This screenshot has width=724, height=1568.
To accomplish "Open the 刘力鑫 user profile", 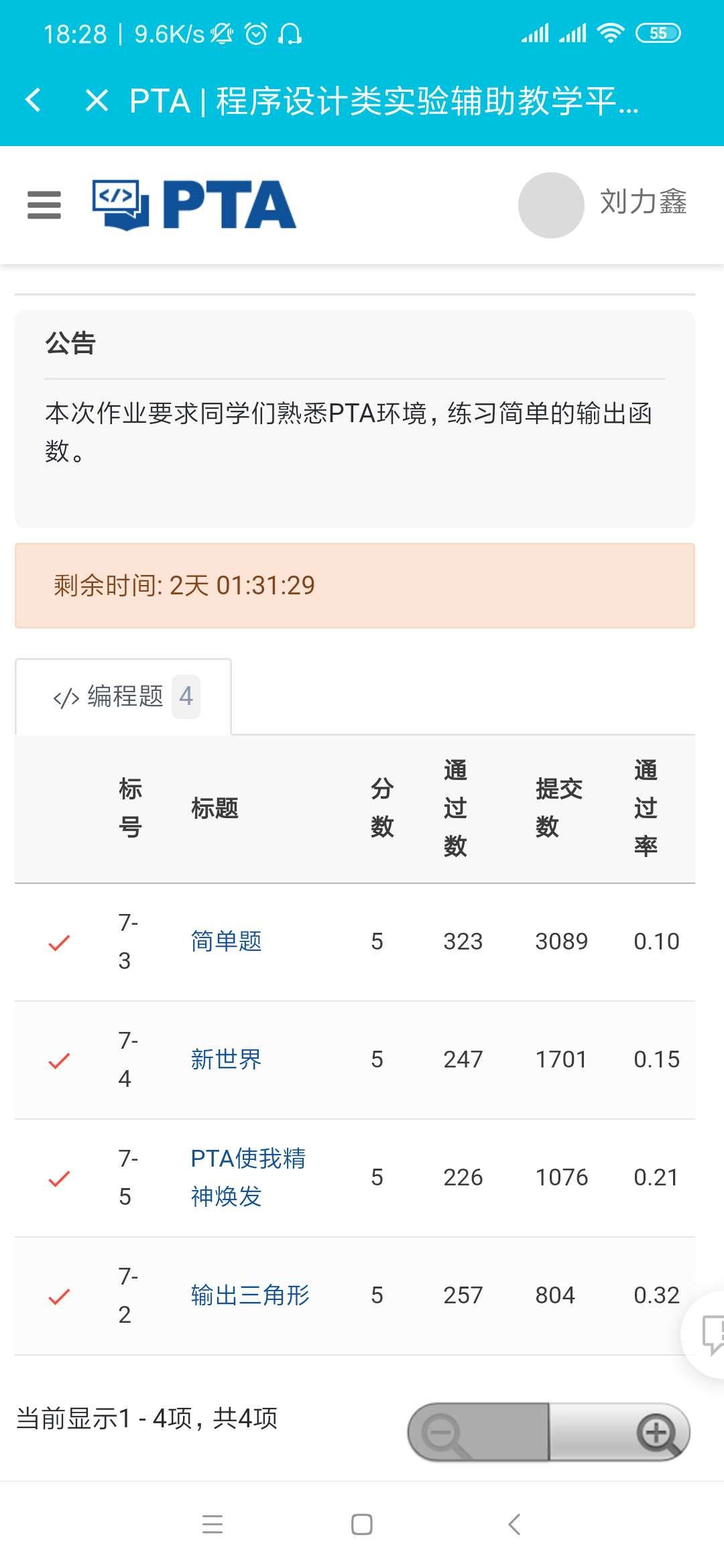I will click(603, 204).
